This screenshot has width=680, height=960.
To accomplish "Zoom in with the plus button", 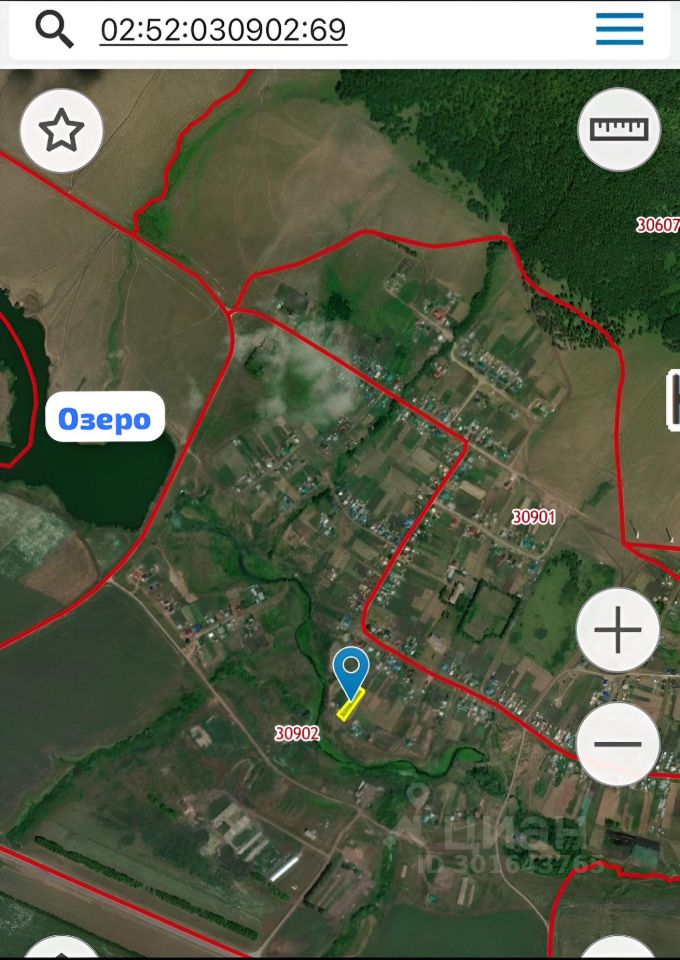I will [618, 630].
